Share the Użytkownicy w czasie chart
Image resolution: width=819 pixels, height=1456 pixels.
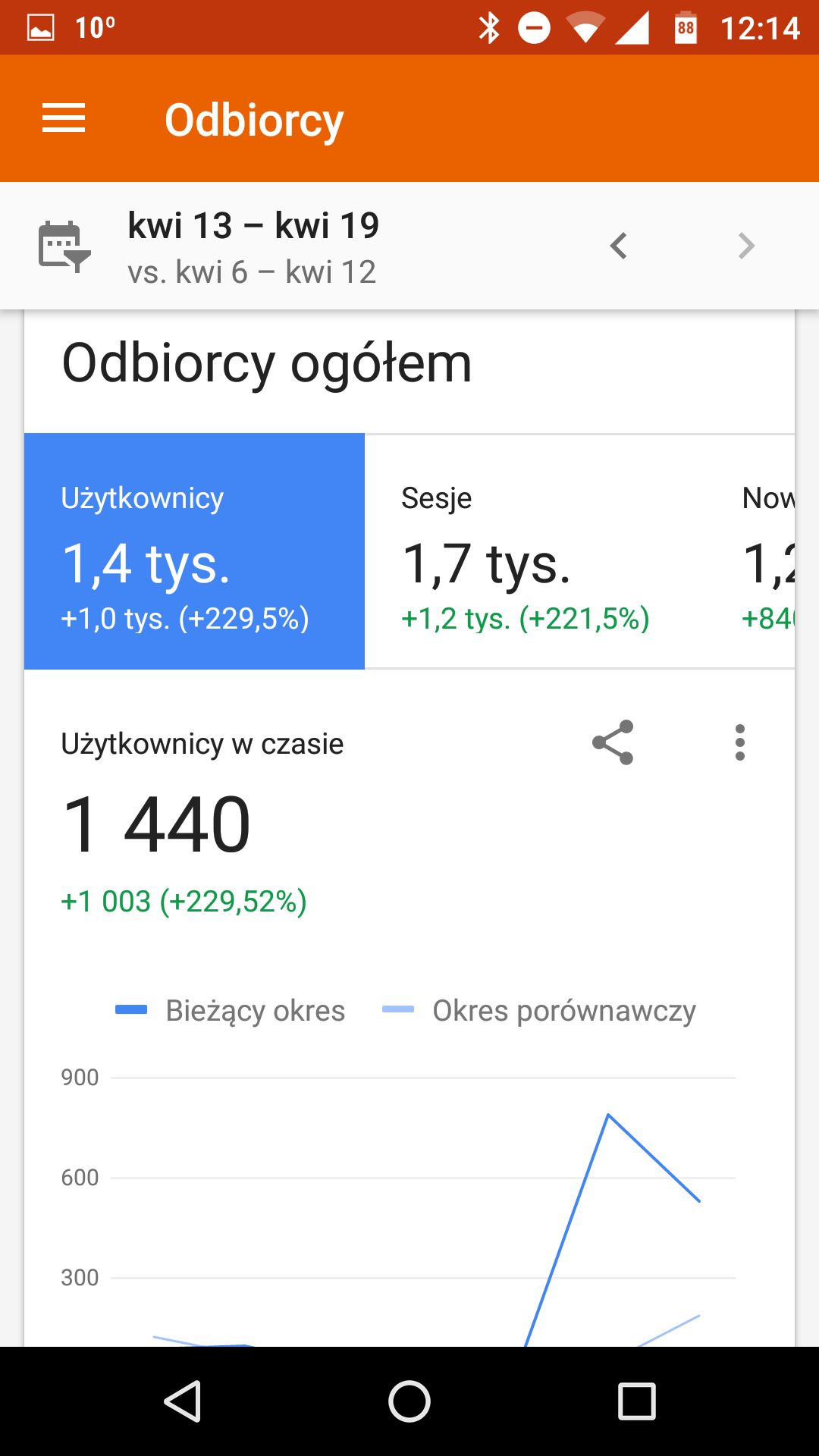[613, 742]
